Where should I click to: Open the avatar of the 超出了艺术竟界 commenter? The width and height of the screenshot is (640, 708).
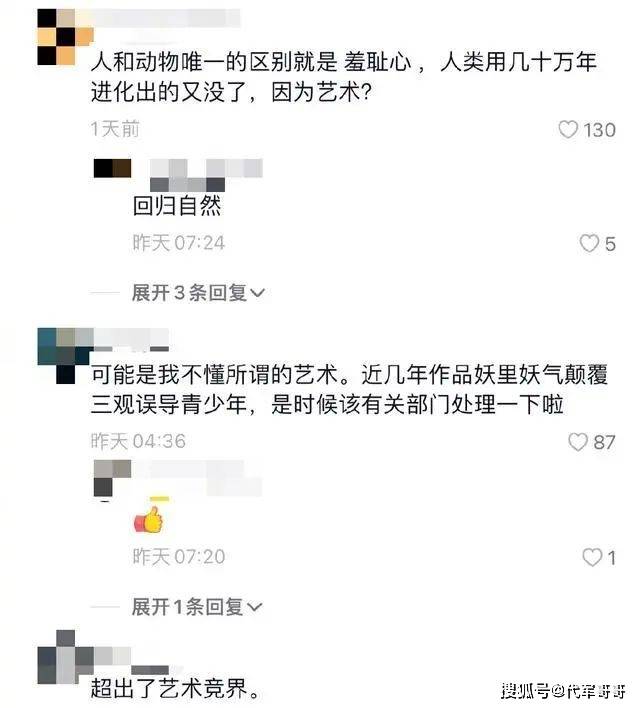(57, 658)
